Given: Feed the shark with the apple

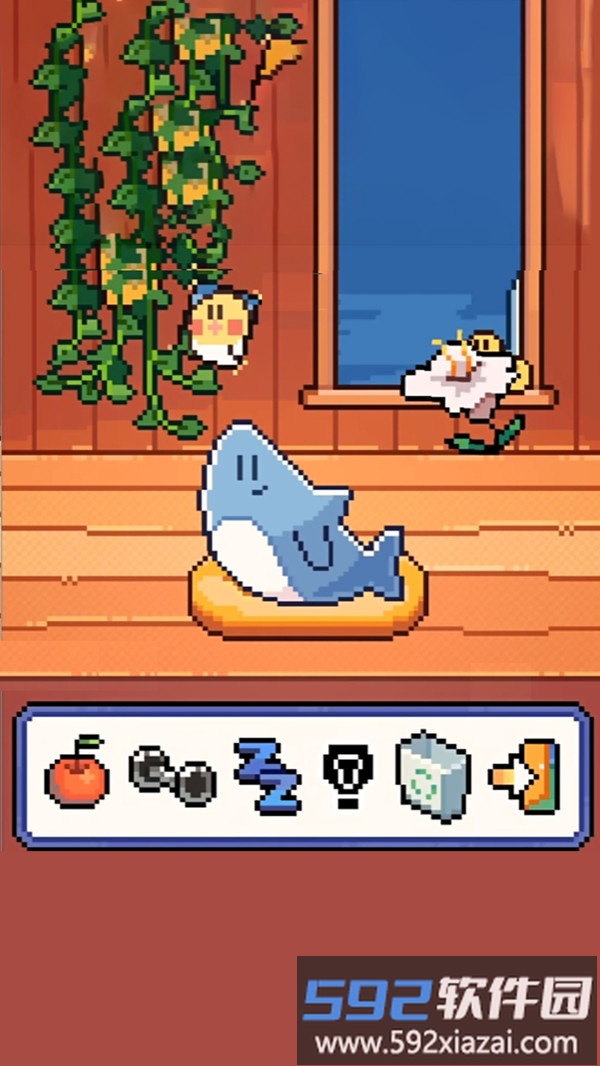Looking at the screenshot, I should pos(76,774).
